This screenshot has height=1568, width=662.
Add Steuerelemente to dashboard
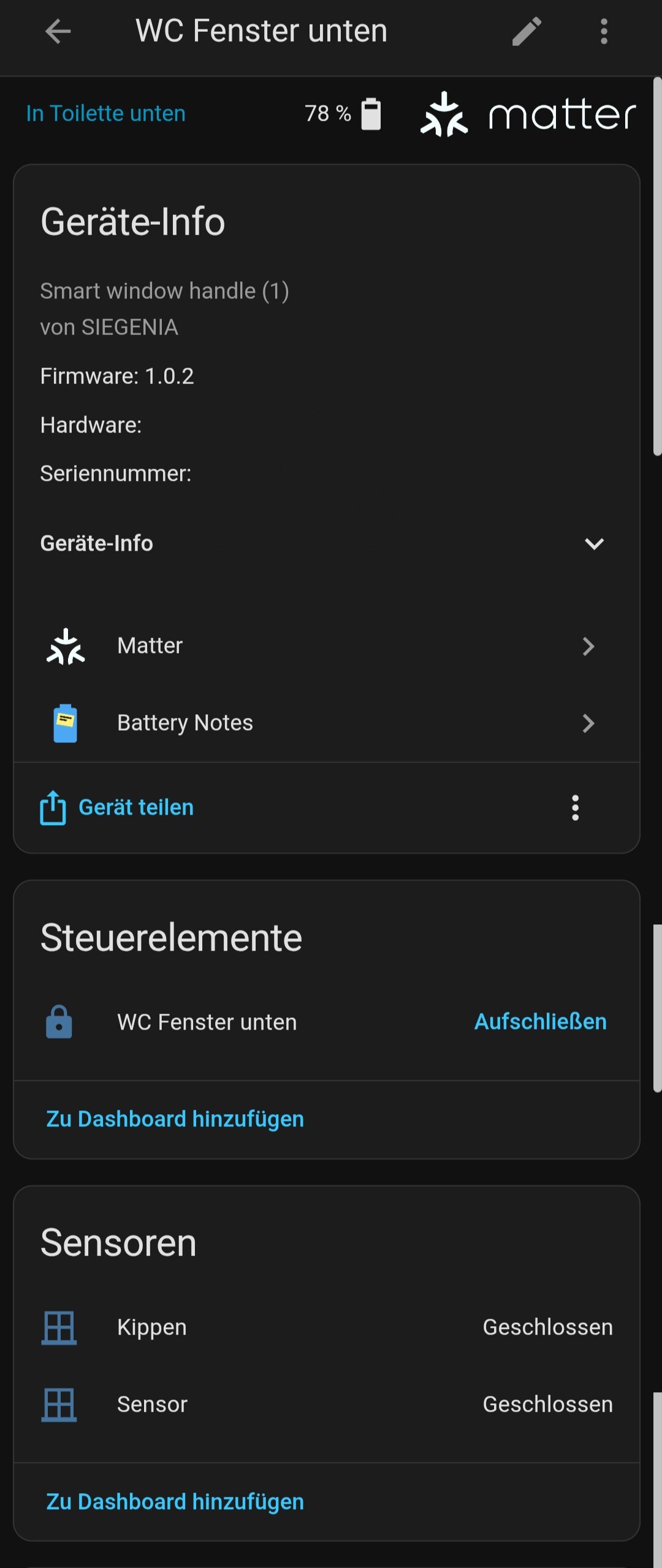(x=175, y=1119)
